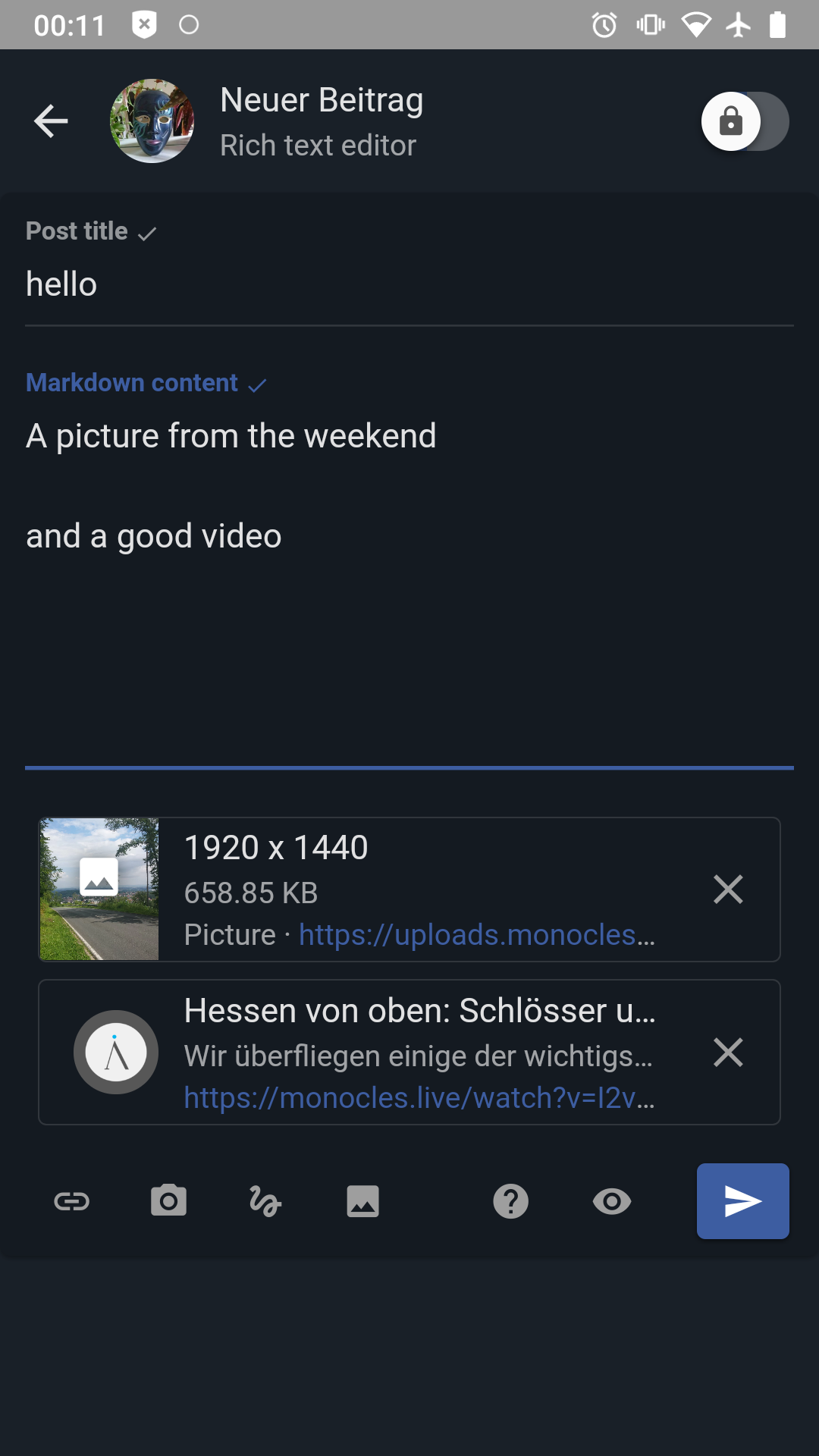Open the drawing tool icon
This screenshot has height=1456, width=819.
pos(265,1201)
